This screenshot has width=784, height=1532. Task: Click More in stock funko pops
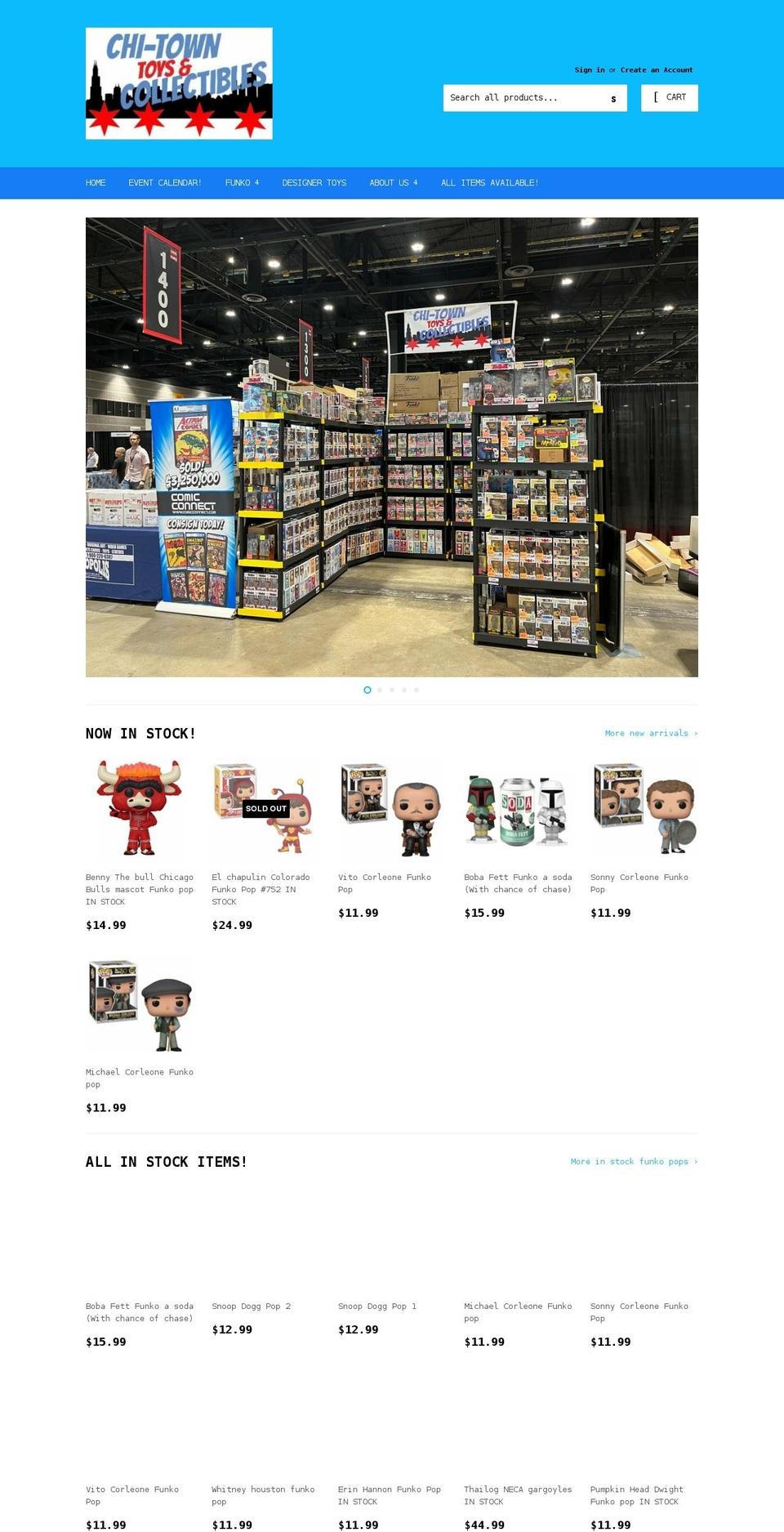[630, 1161]
